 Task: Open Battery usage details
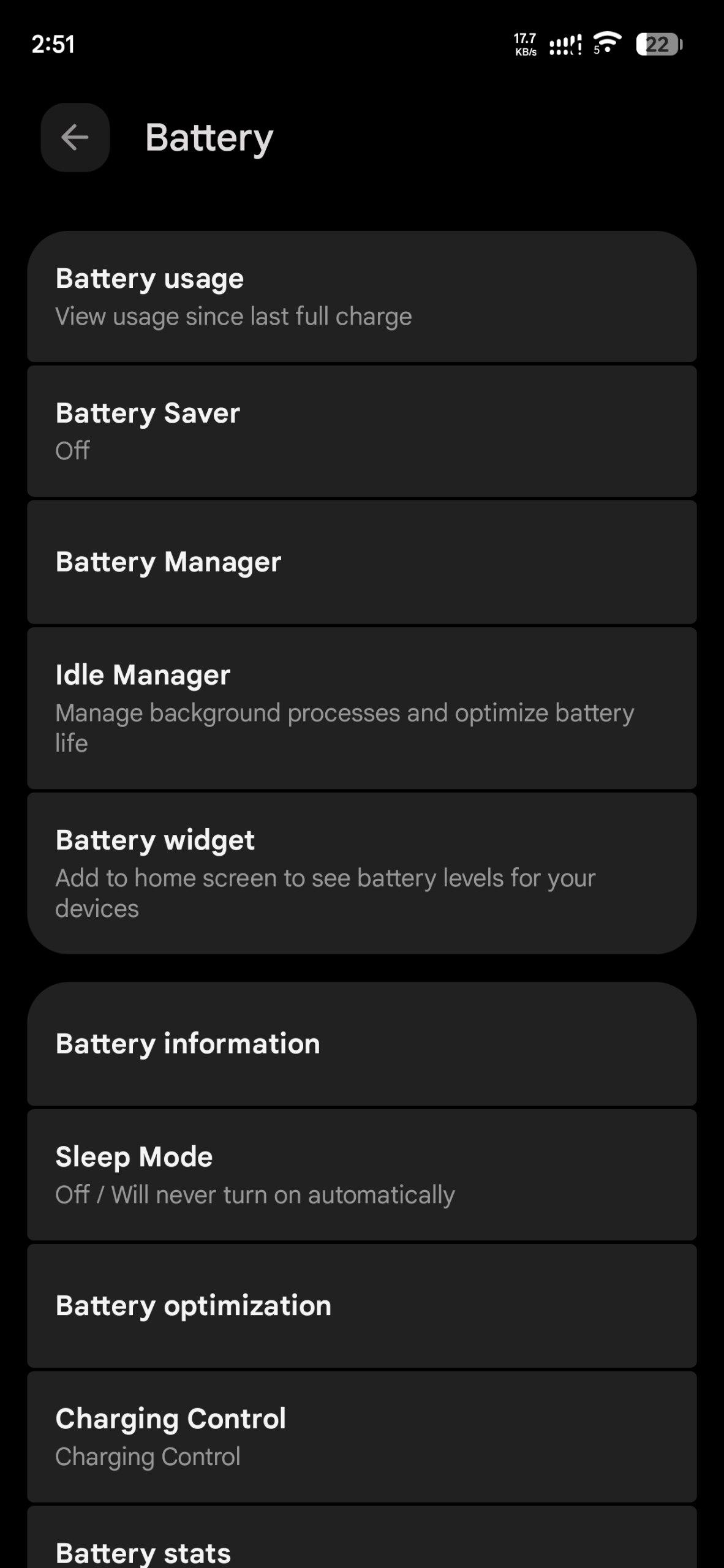pos(361,297)
